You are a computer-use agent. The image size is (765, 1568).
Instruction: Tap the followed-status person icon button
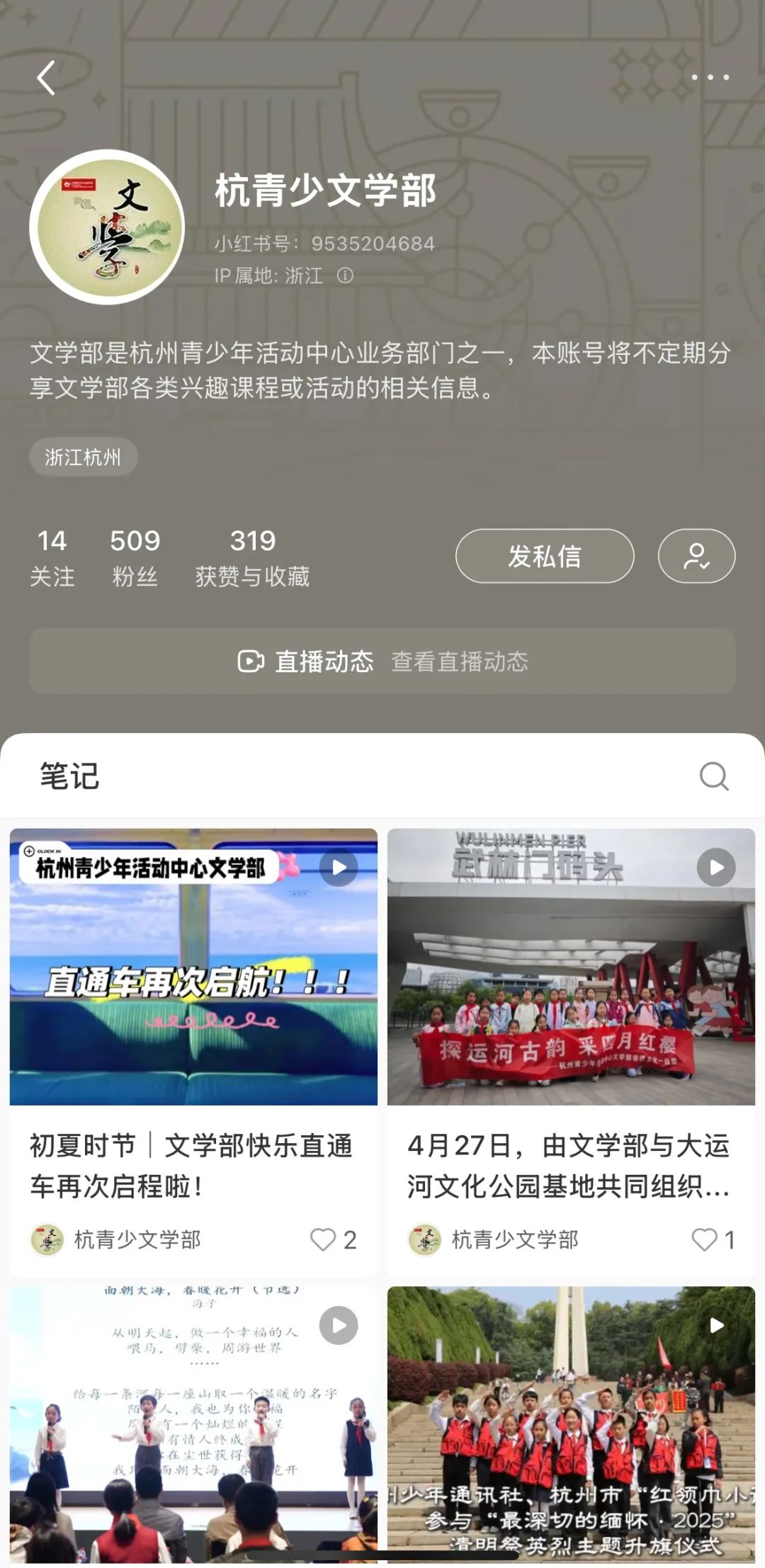point(696,556)
